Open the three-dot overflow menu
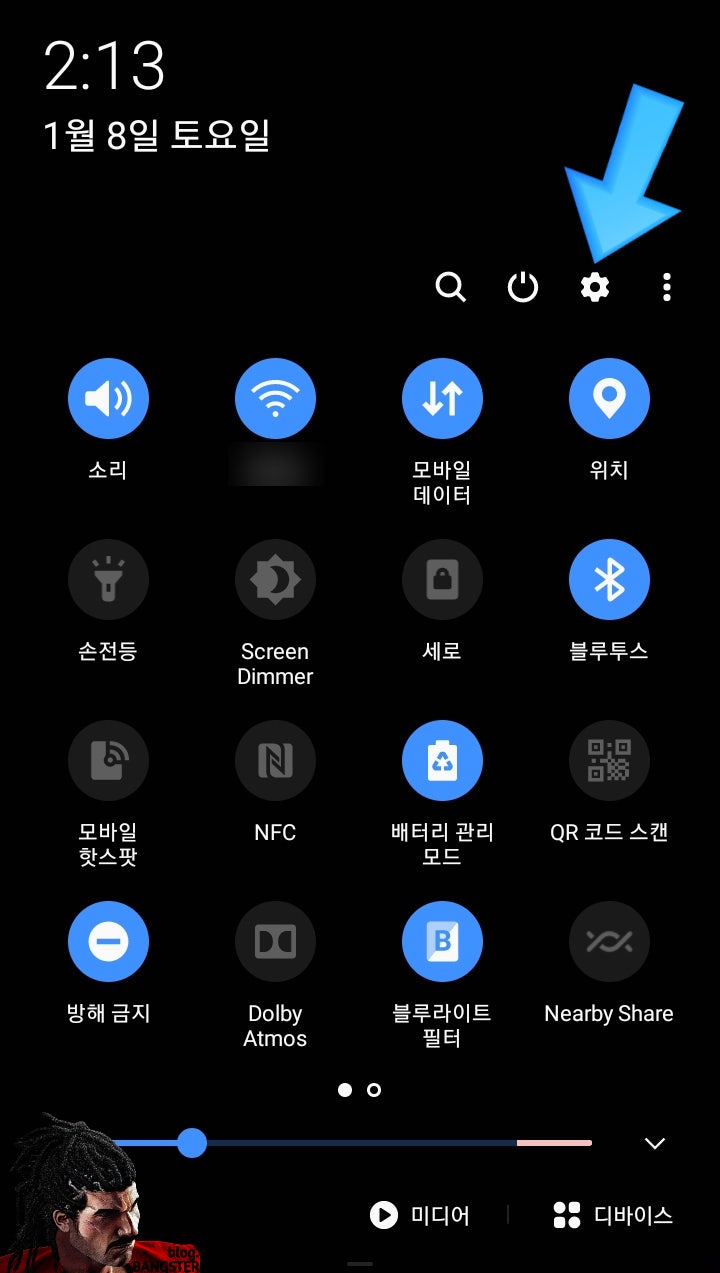 click(666, 287)
